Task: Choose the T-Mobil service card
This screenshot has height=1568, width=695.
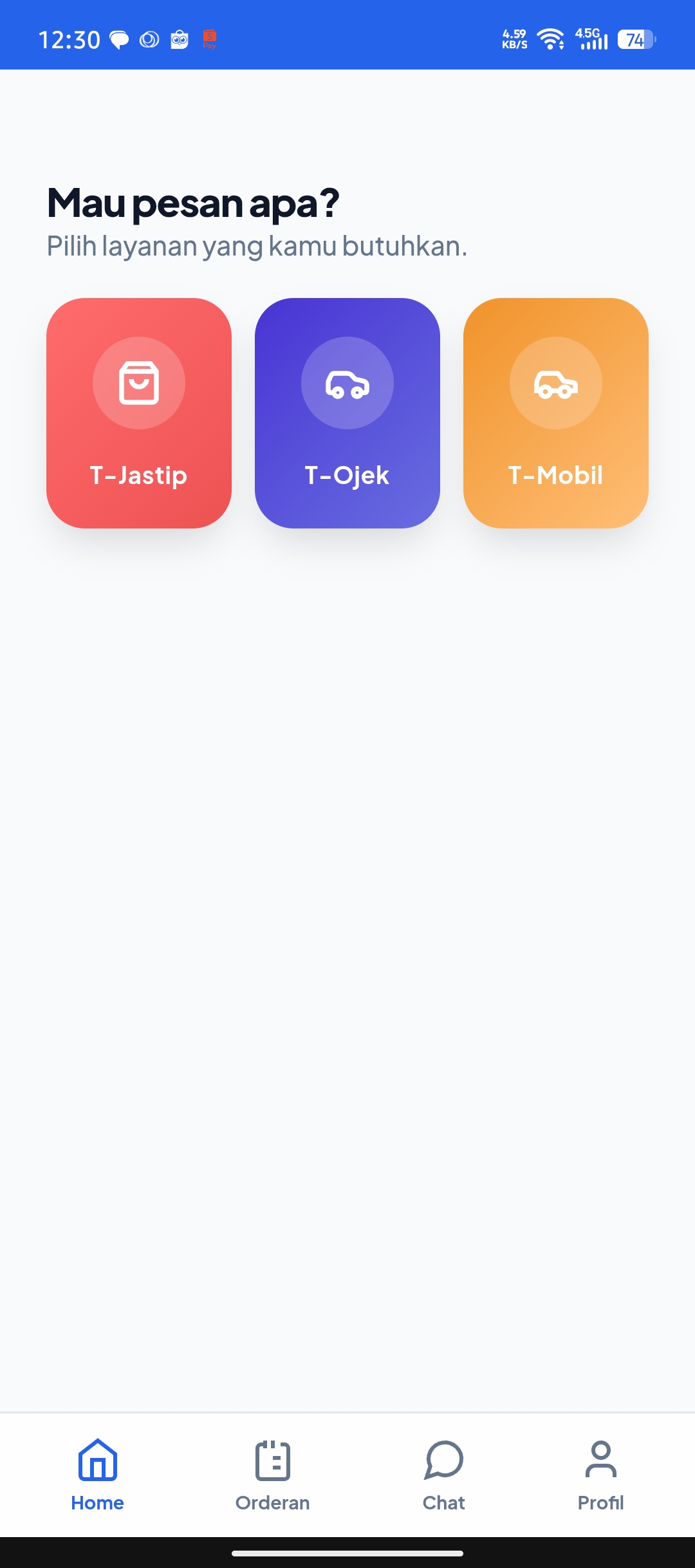Action: [555, 413]
